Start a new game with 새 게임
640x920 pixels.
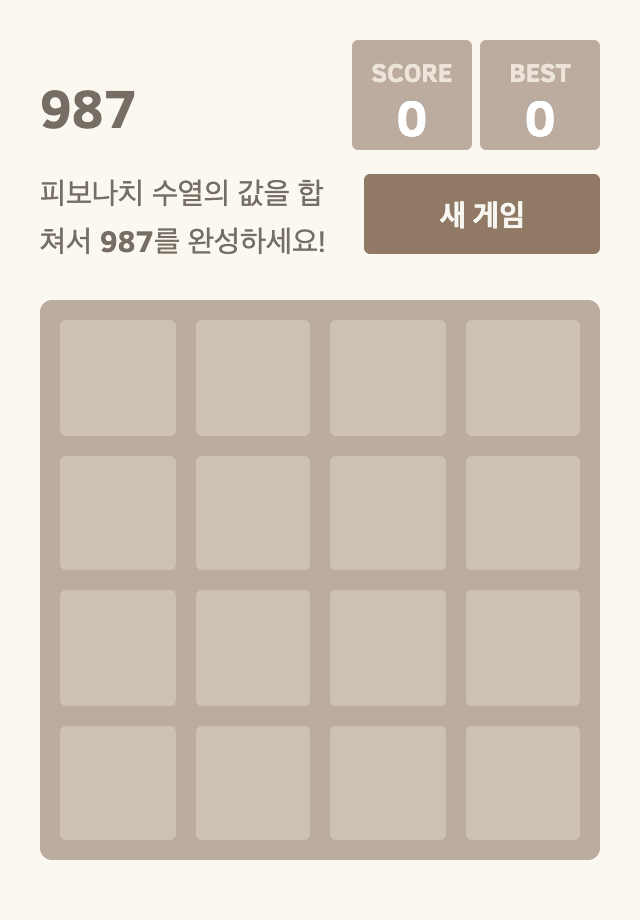481,214
